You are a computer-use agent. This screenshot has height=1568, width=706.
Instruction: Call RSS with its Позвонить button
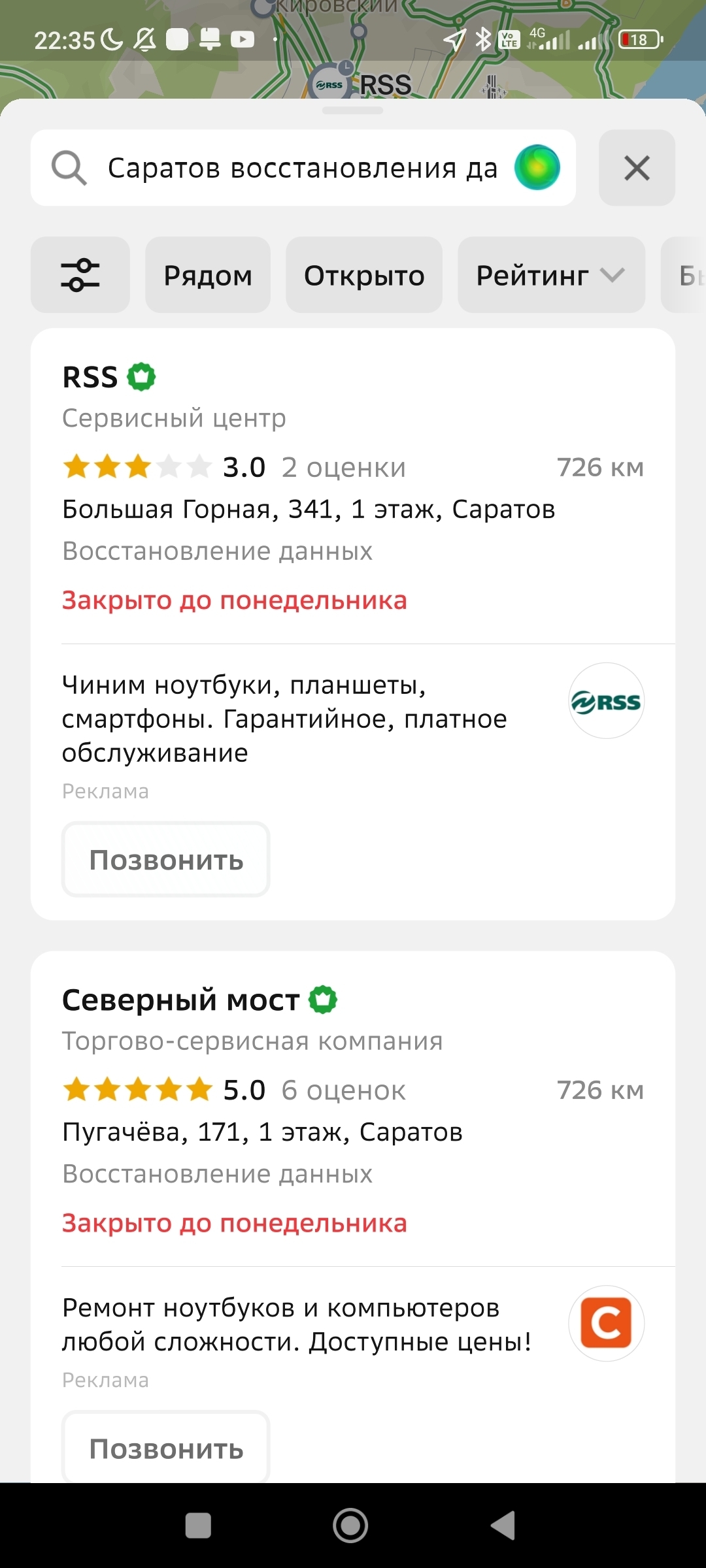coord(166,859)
